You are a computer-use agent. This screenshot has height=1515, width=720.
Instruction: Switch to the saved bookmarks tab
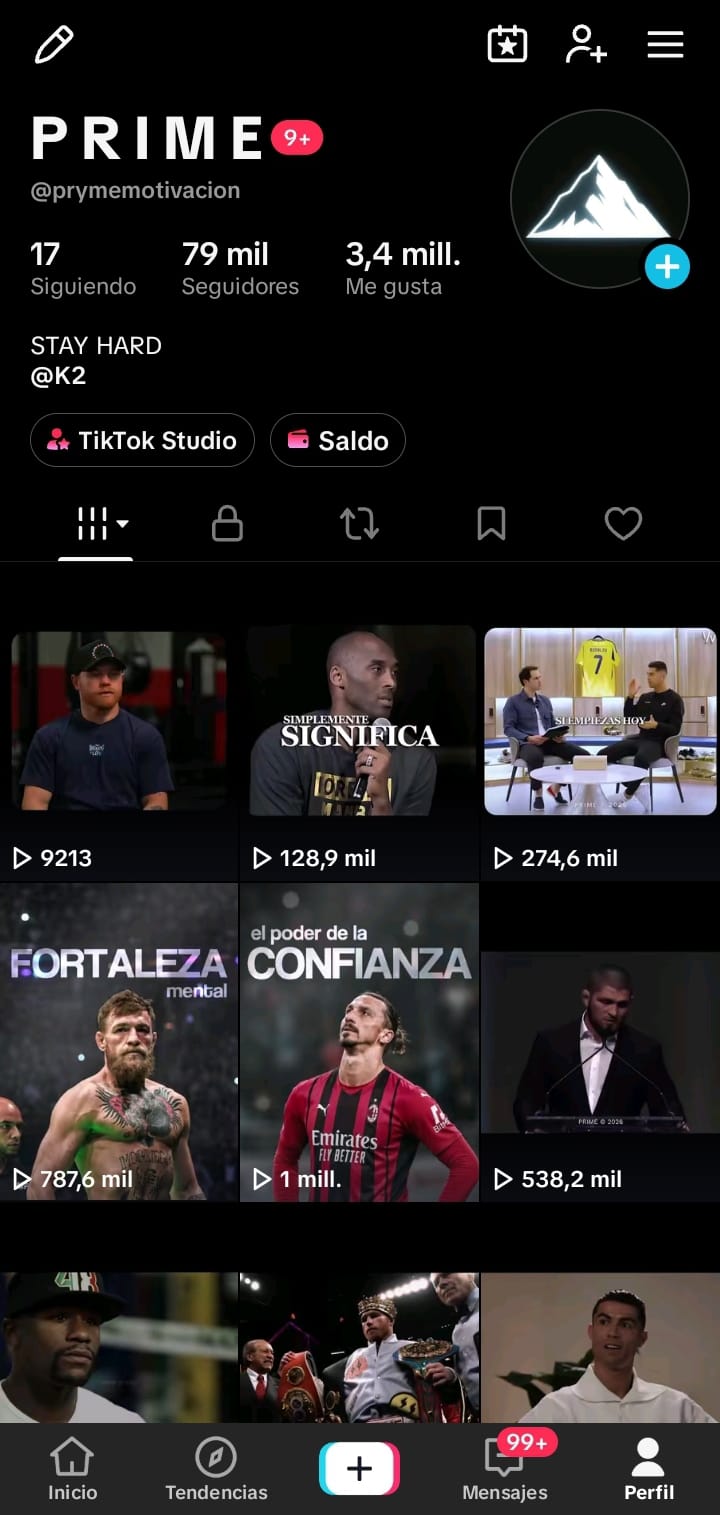491,523
